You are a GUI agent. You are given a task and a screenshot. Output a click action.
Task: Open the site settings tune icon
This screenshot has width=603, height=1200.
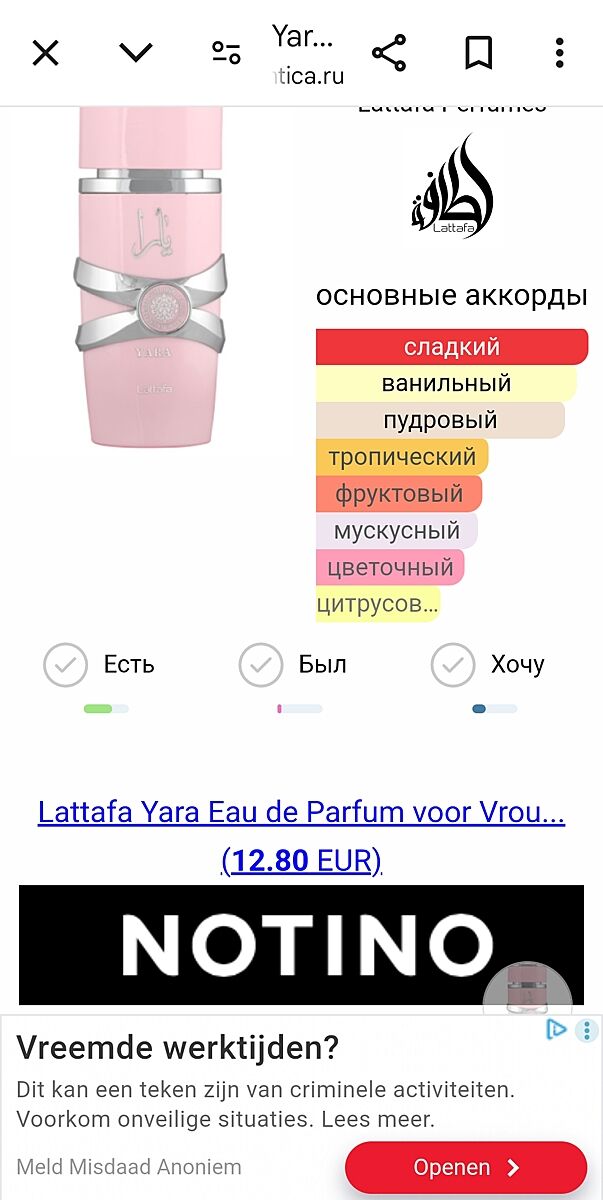coord(226,53)
